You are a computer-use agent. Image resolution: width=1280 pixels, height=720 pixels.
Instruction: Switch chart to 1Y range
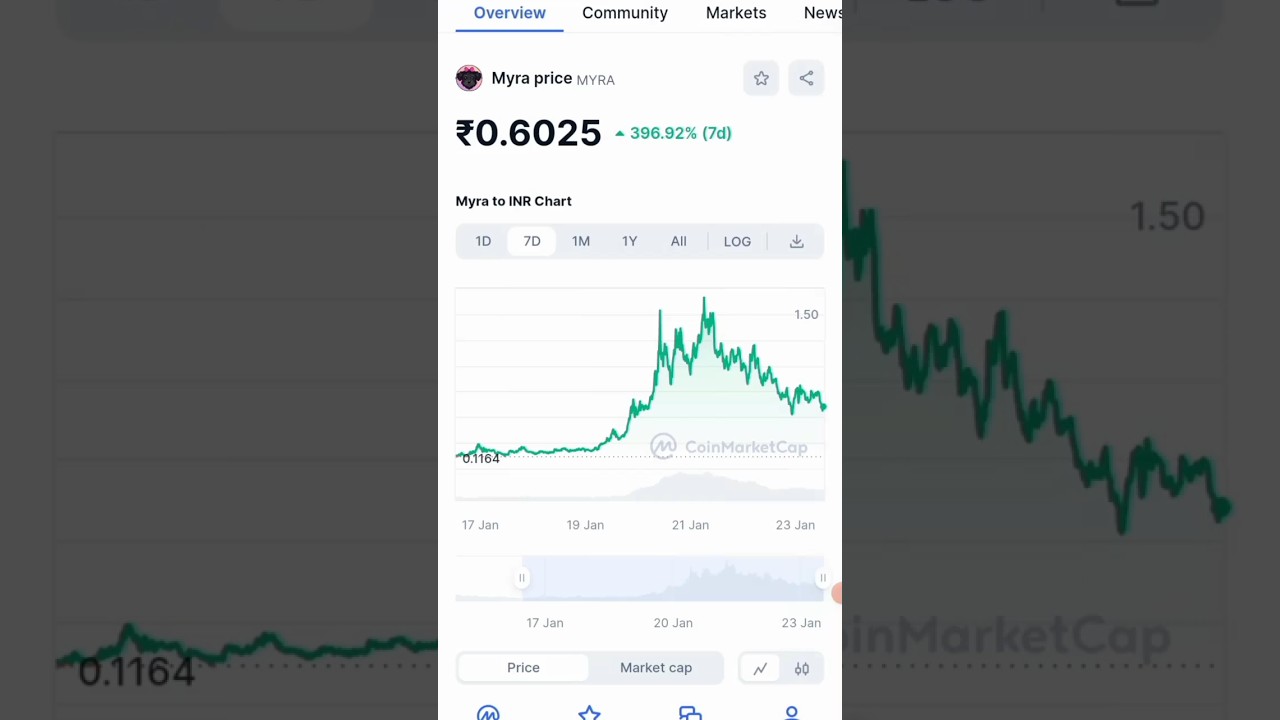(x=629, y=241)
